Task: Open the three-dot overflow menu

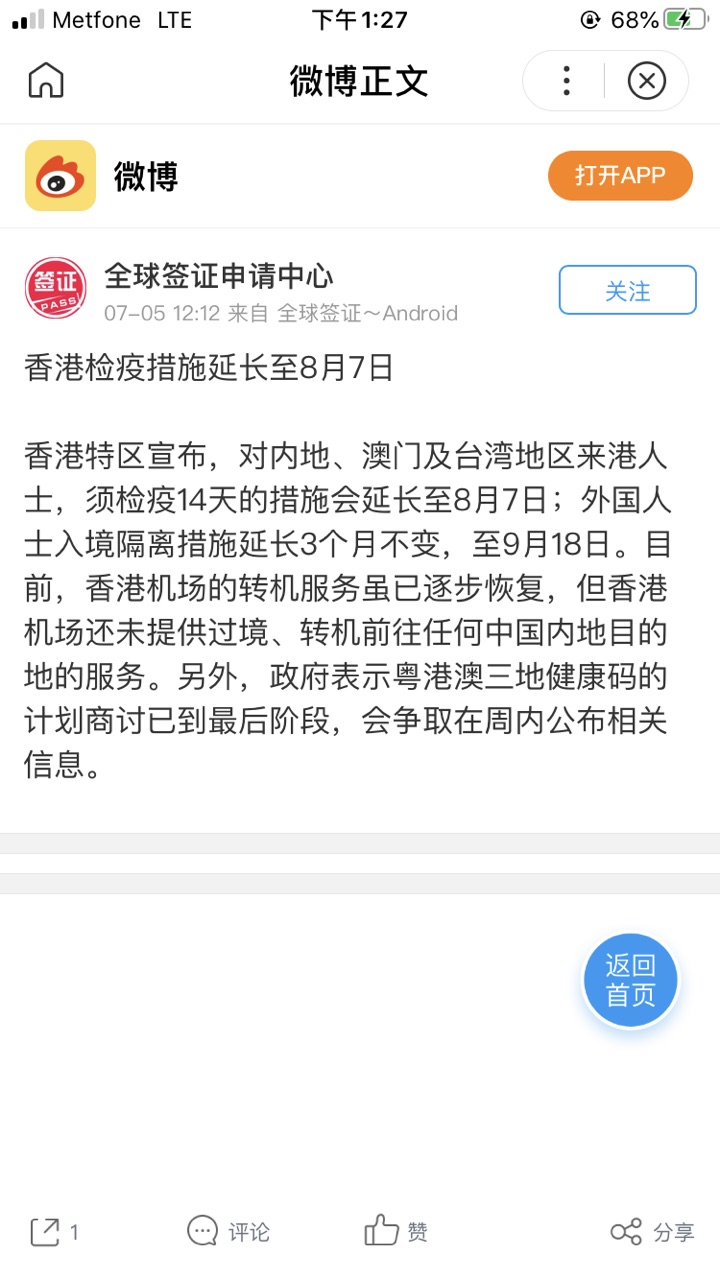Action: coord(566,81)
